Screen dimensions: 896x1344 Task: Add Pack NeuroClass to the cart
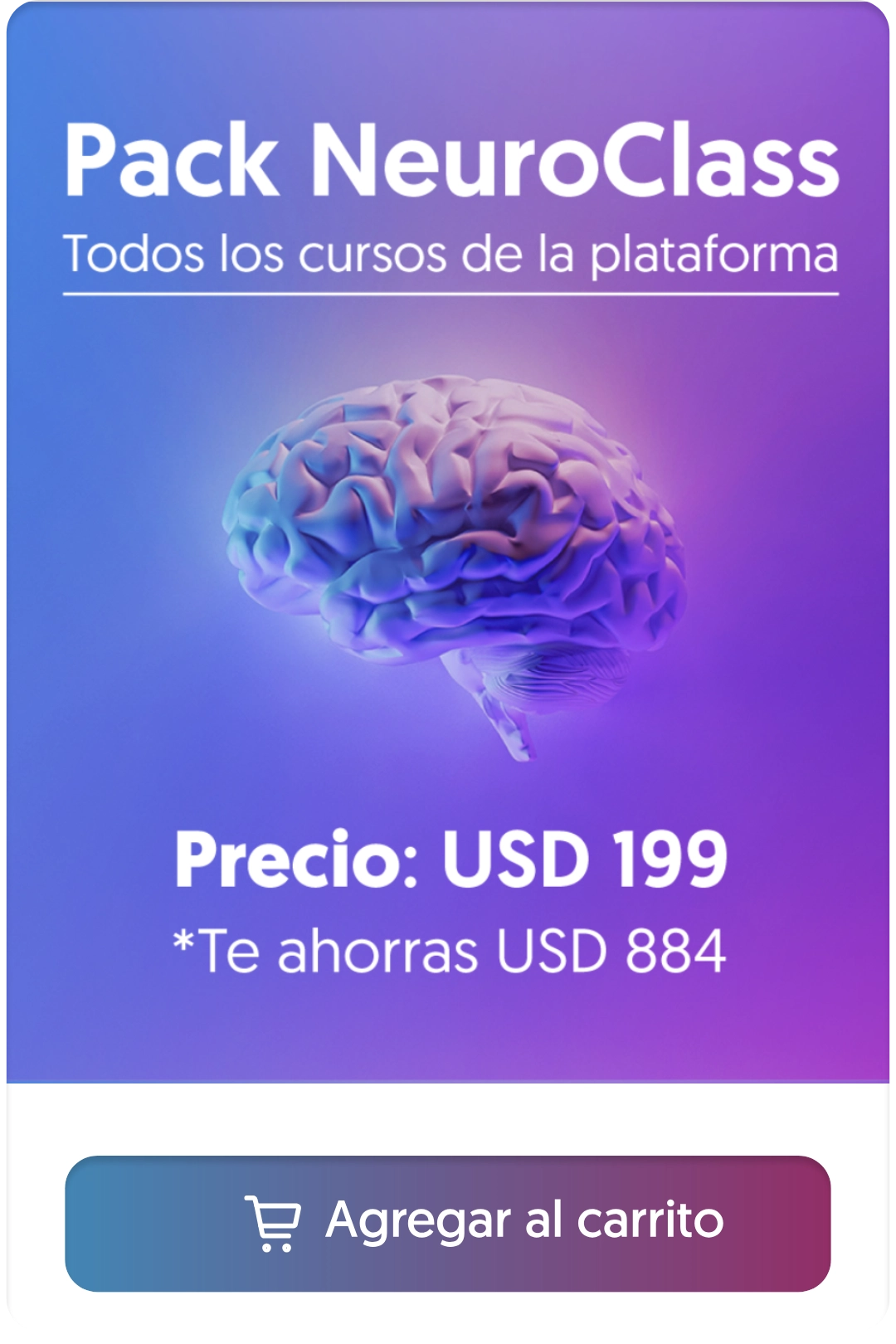coord(448,1222)
